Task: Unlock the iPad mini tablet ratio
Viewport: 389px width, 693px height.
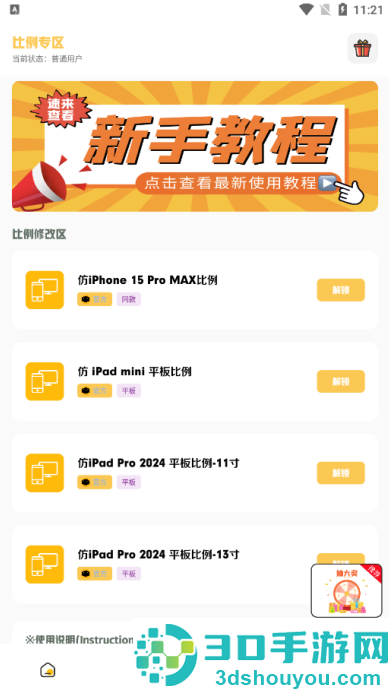Action: [x=341, y=381]
